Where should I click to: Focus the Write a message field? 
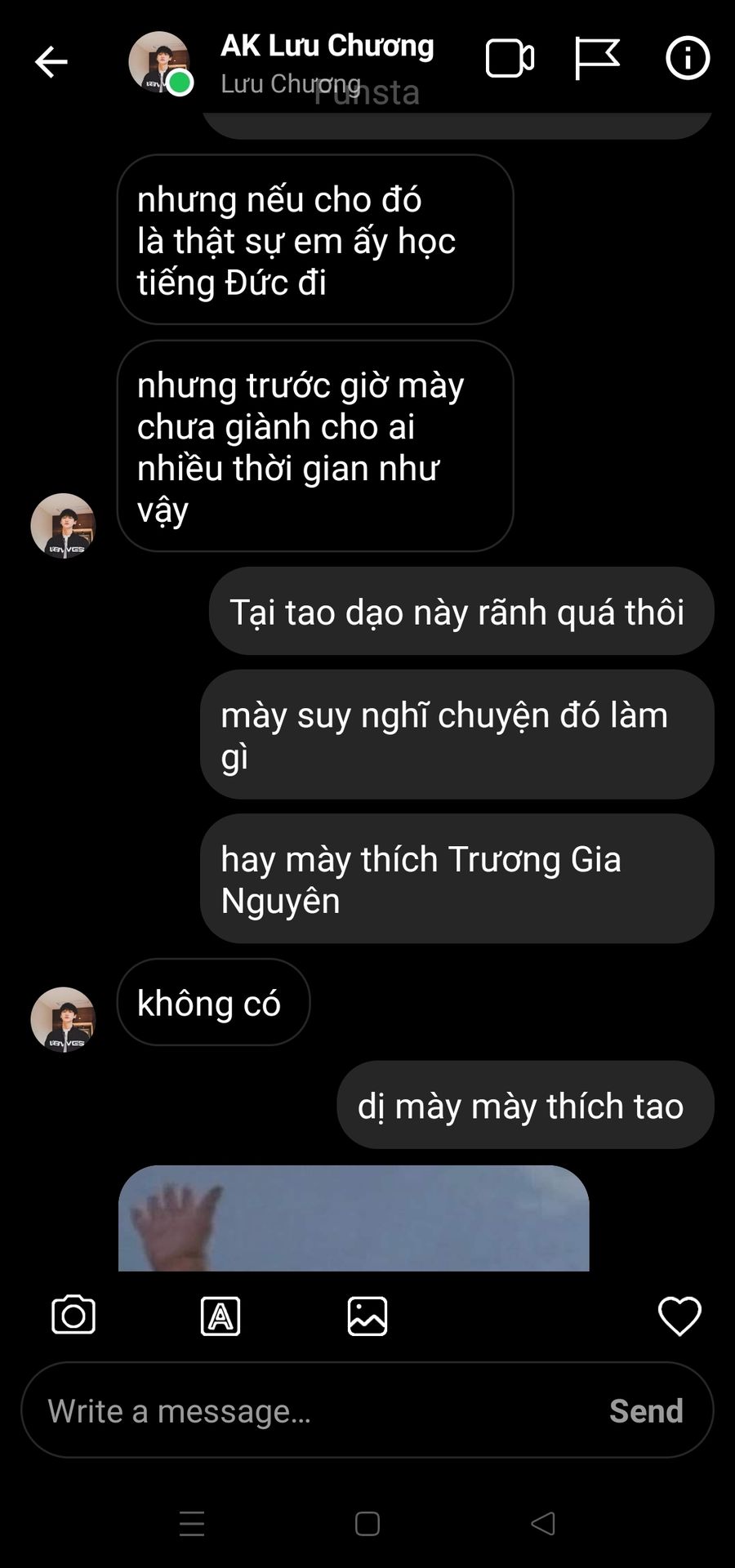pos(310,1411)
